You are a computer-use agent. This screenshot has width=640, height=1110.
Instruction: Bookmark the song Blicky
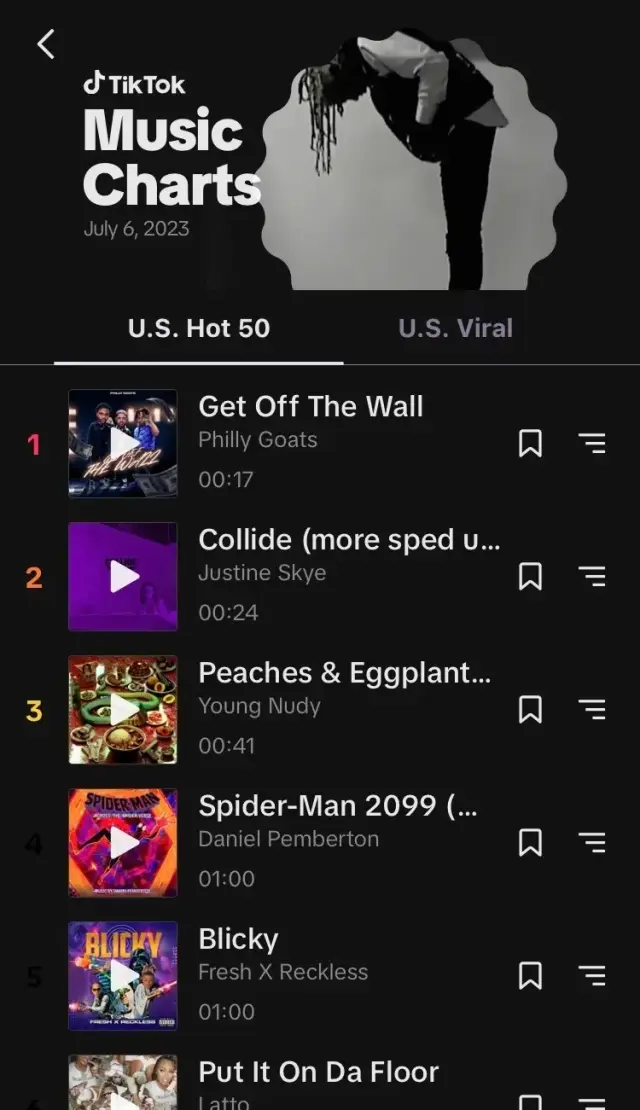click(530, 975)
